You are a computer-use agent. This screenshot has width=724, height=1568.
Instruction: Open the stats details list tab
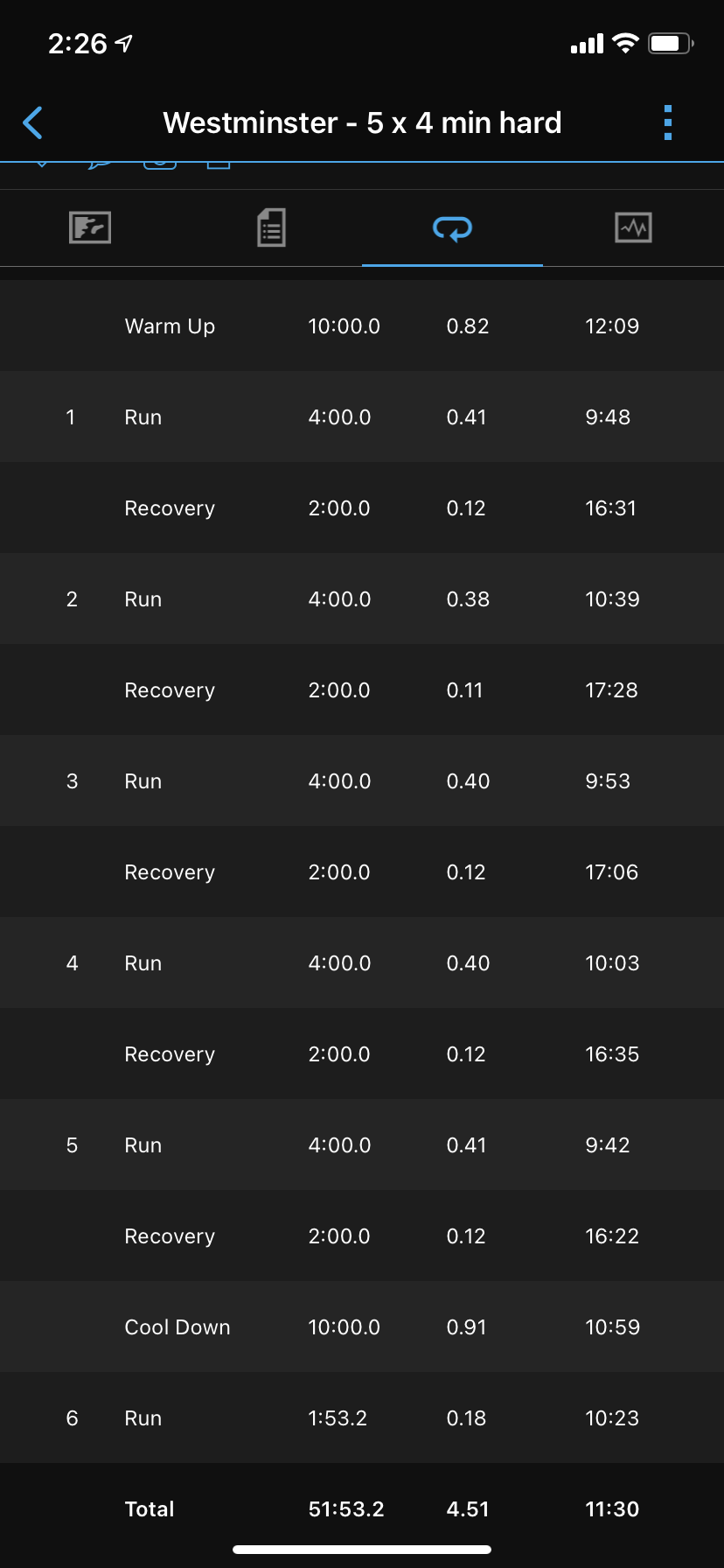[x=271, y=227]
